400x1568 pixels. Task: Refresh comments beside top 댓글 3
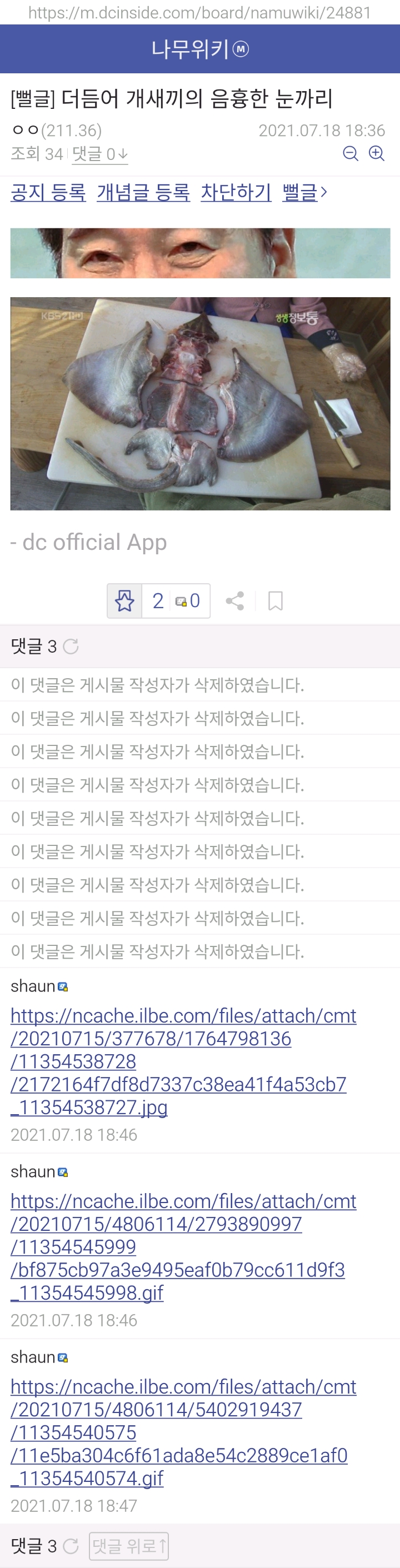(71, 646)
